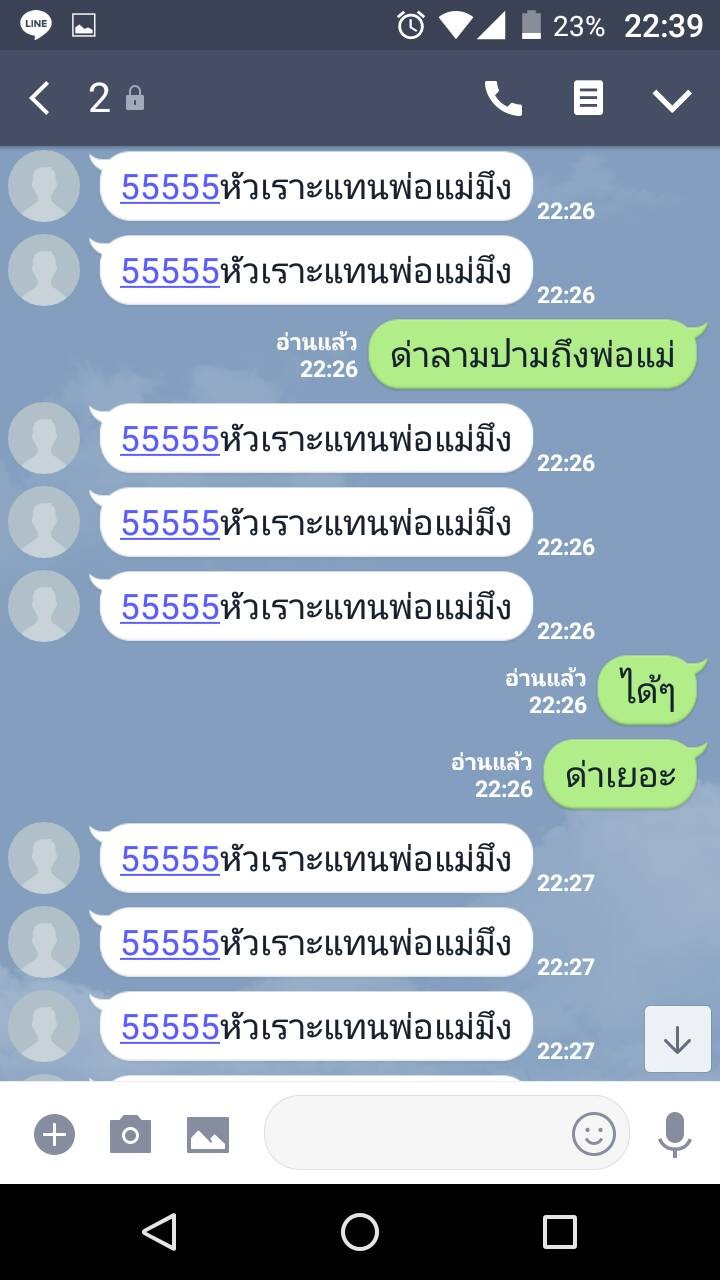The height and width of the screenshot is (1280, 720).
Task: Open the gallery image picker
Action: (x=208, y=1135)
